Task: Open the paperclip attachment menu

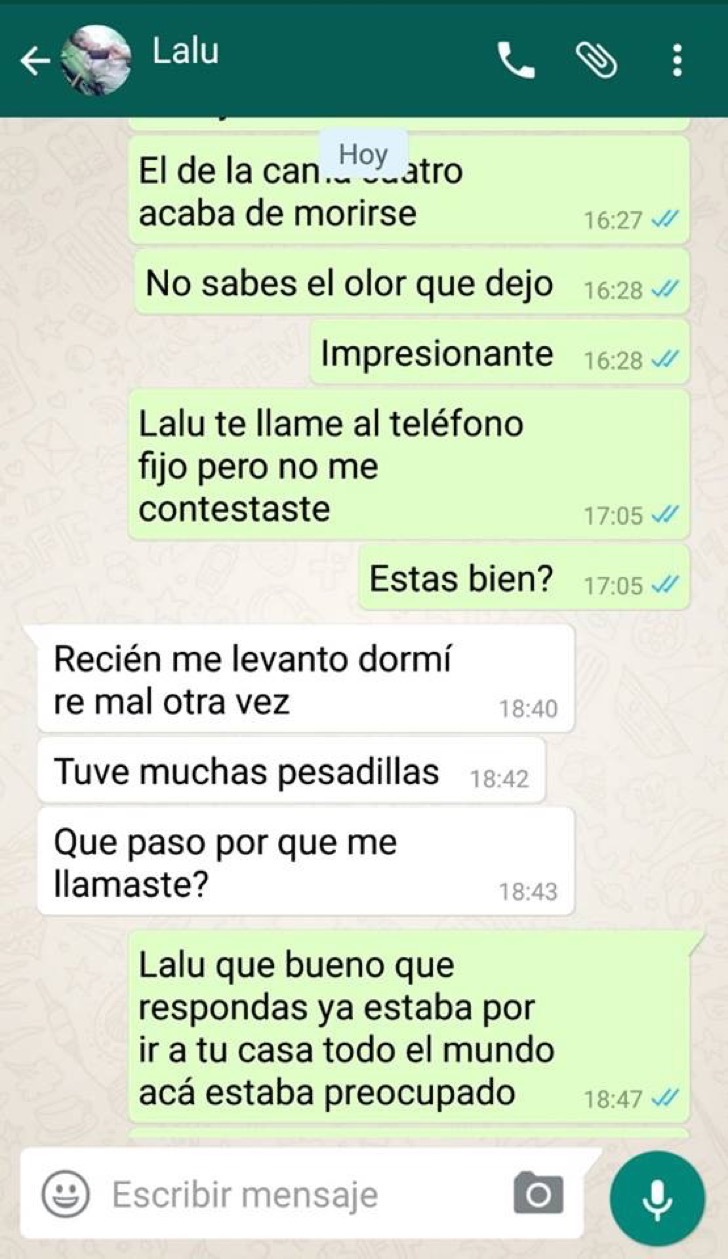Action: tap(597, 61)
